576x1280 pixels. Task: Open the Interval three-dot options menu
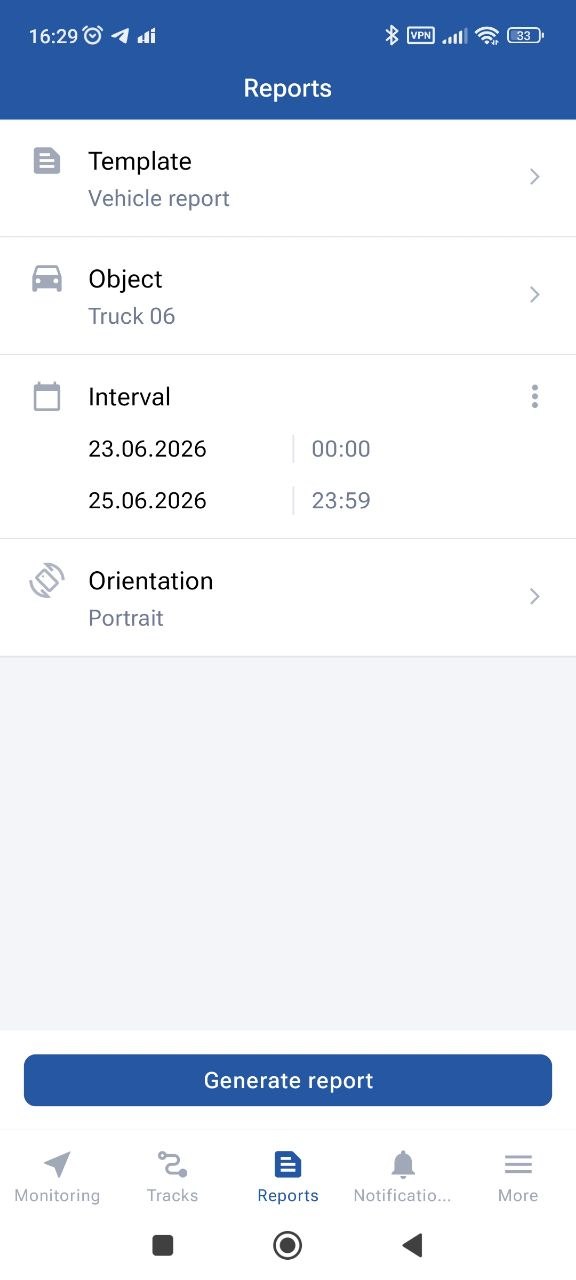tap(535, 397)
